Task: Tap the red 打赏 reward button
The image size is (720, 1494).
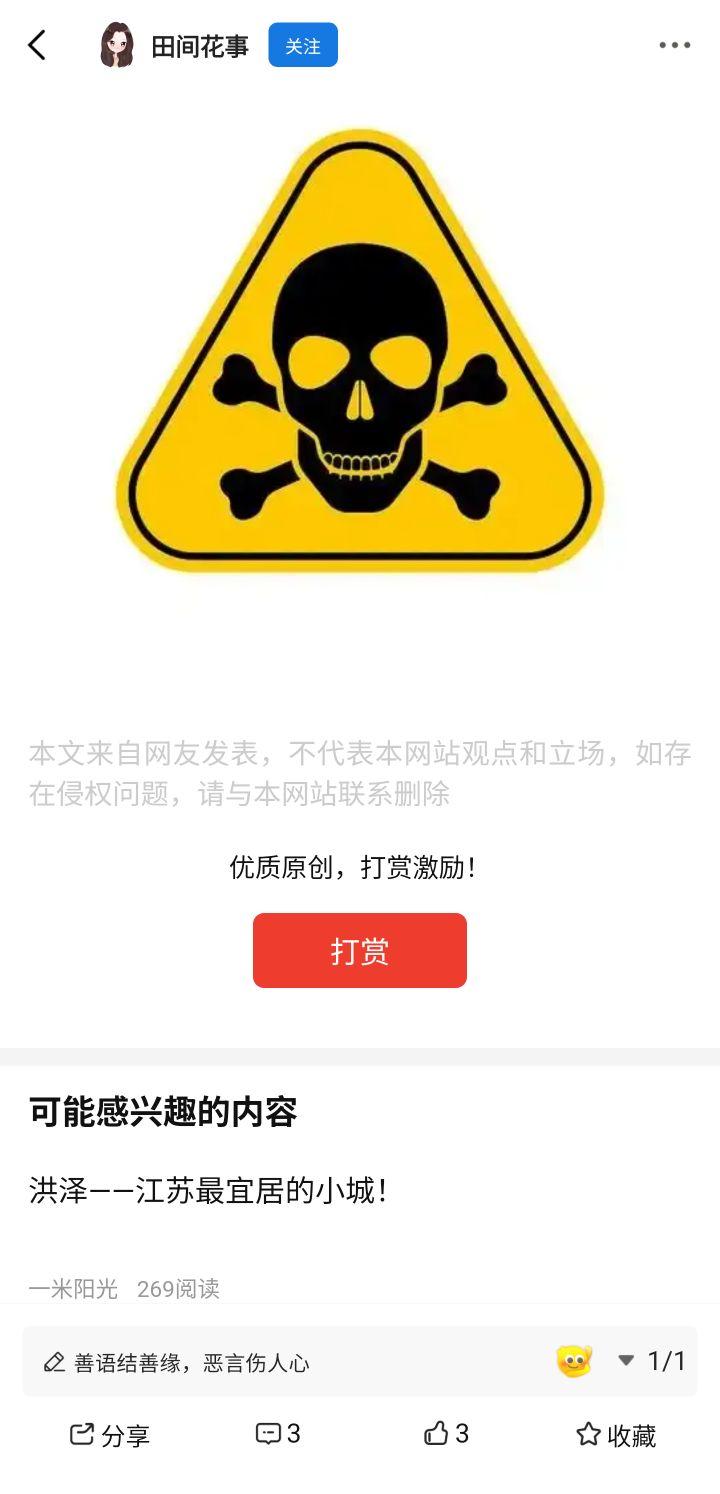Action: point(359,950)
